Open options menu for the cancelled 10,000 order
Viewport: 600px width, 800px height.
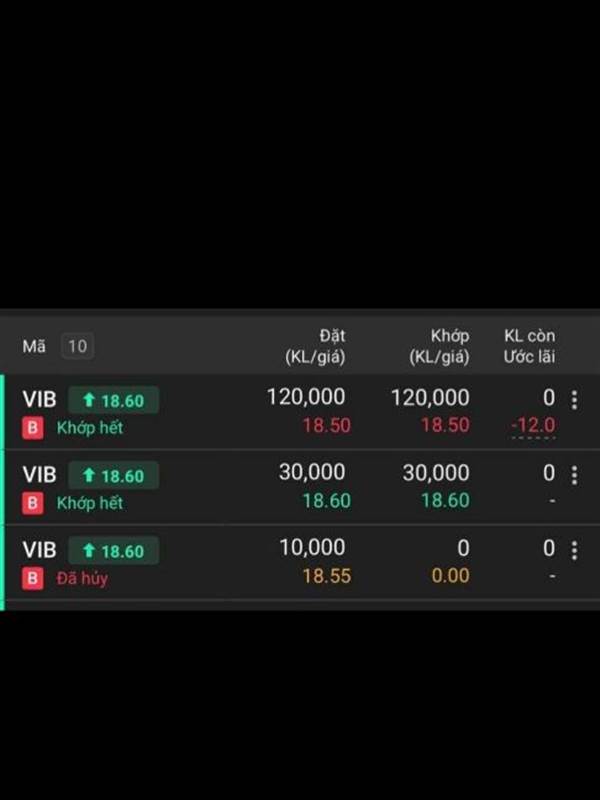point(574,551)
